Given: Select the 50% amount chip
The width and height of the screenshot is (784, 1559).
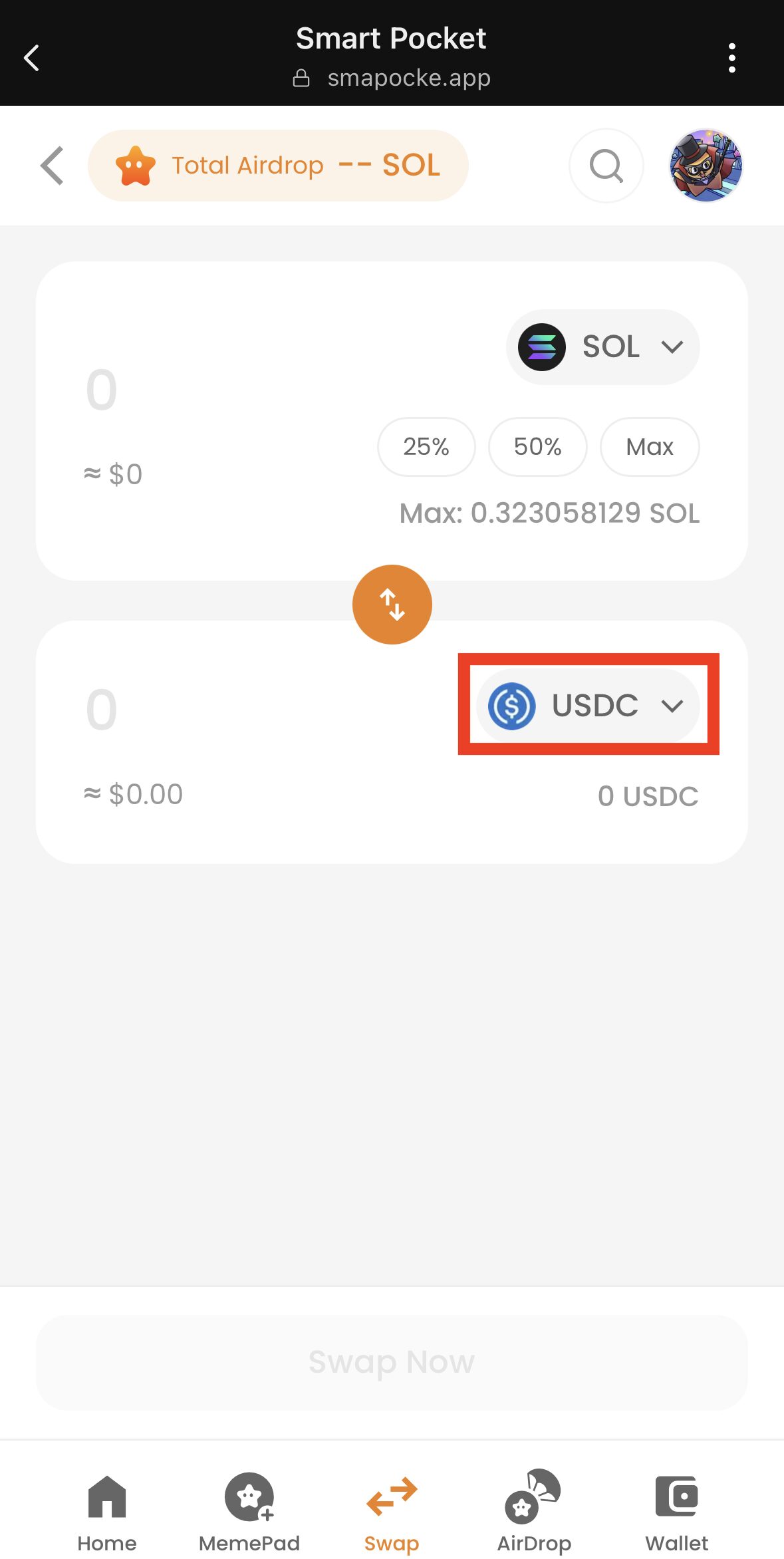Looking at the screenshot, I should (x=537, y=447).
